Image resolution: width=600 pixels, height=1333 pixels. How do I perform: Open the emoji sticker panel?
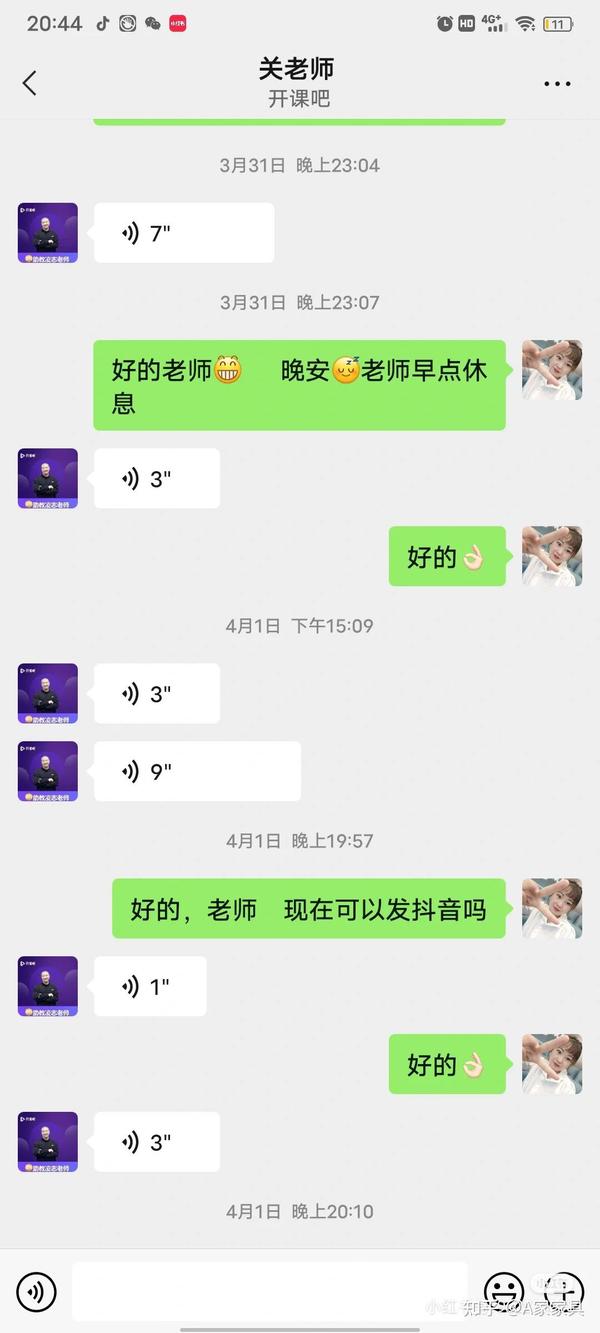point(504,1292)
